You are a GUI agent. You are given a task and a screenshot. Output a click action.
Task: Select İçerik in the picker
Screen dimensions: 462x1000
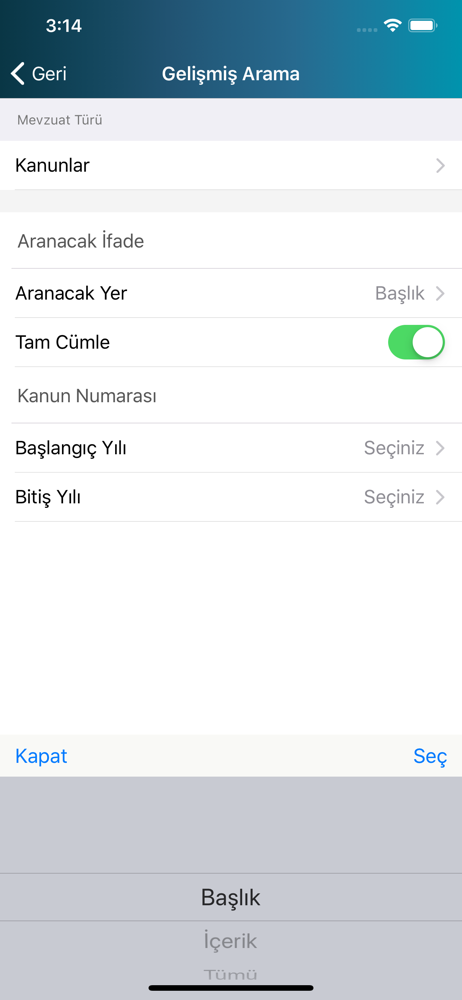pyautogui.click(x=230, y=941)
